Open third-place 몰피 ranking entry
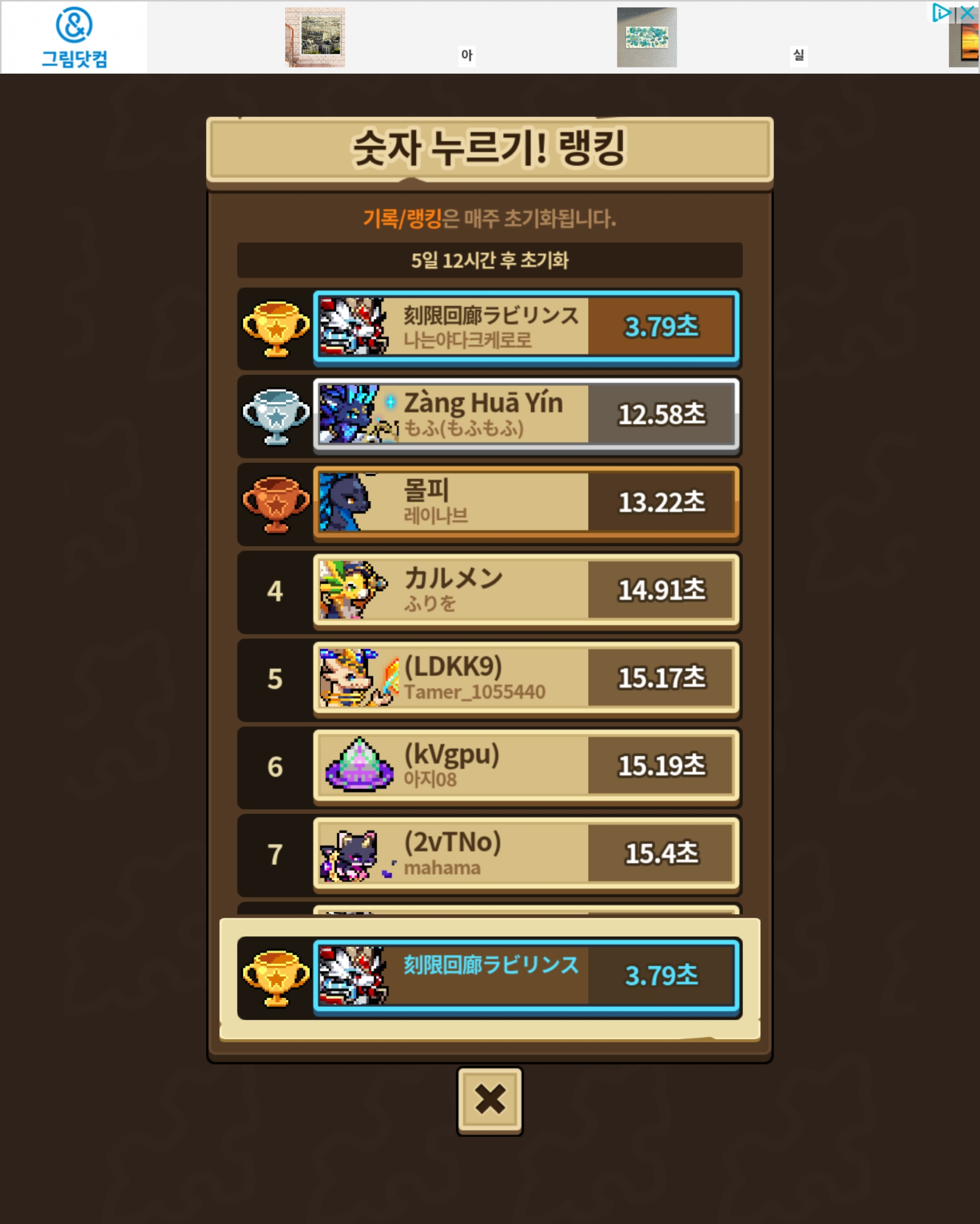Image resolution: width=980 pixels, height=1224 pixels. tap(526, 502)
